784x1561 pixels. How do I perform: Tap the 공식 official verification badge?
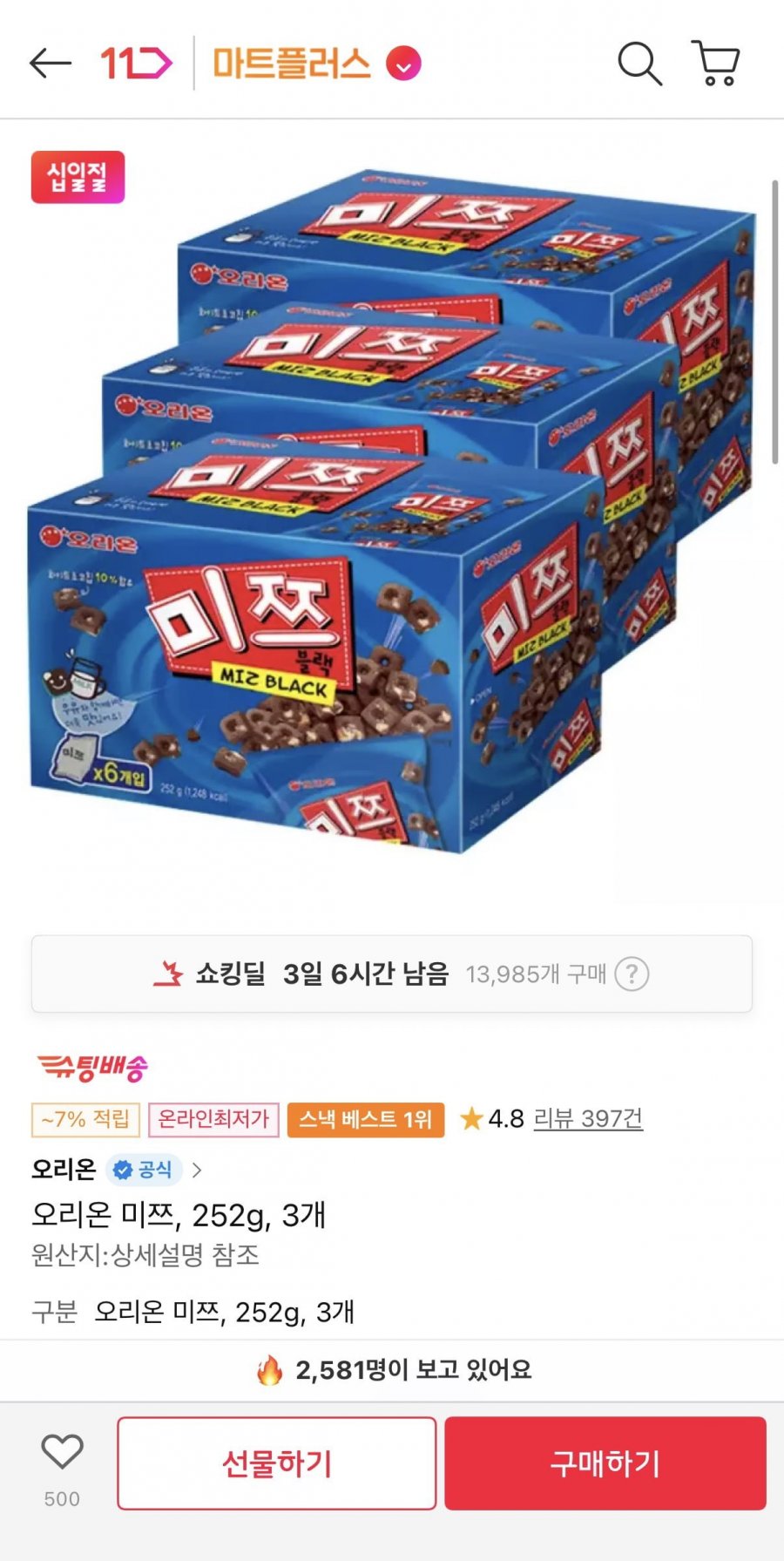pos(144,1170)
